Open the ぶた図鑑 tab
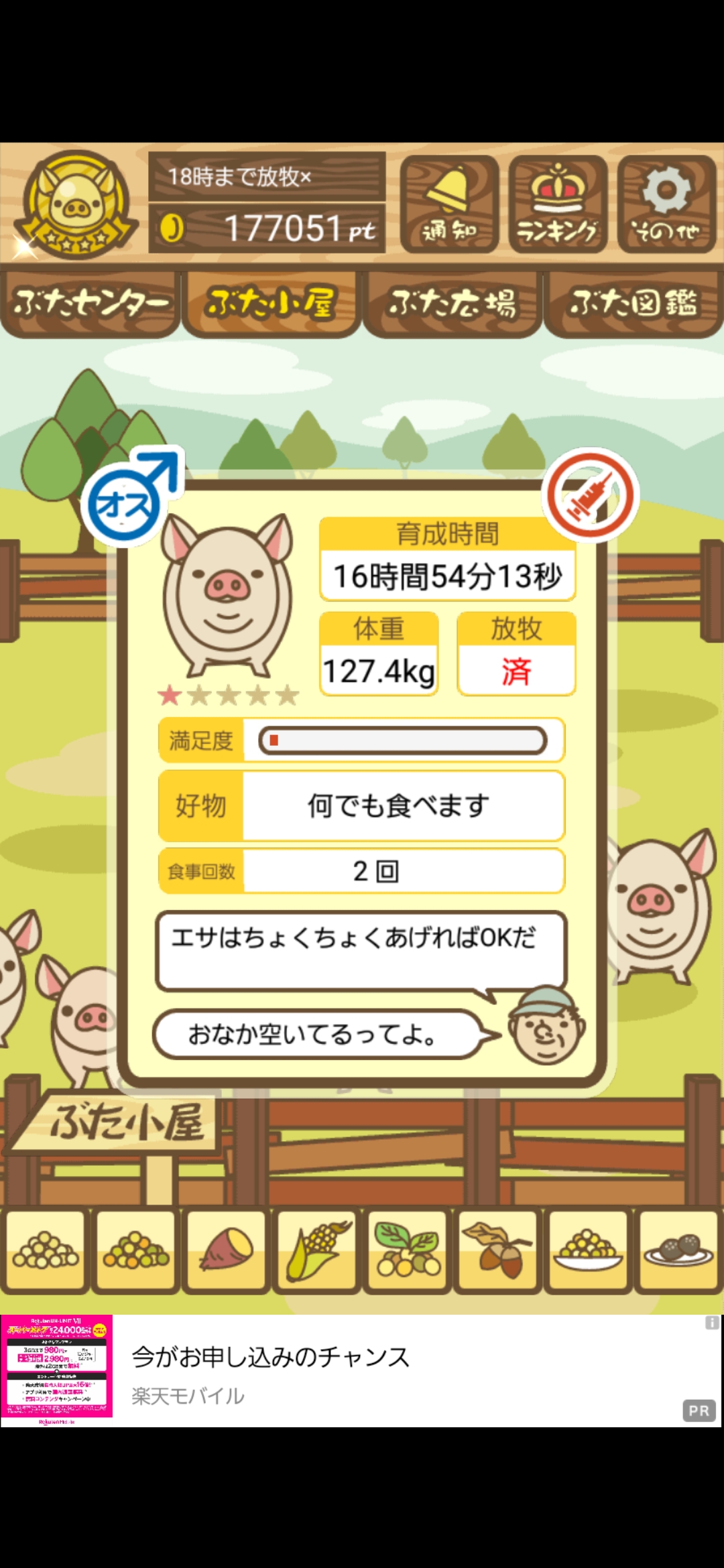The width and height of the screenshot is (724, 1568). (633, 304)
